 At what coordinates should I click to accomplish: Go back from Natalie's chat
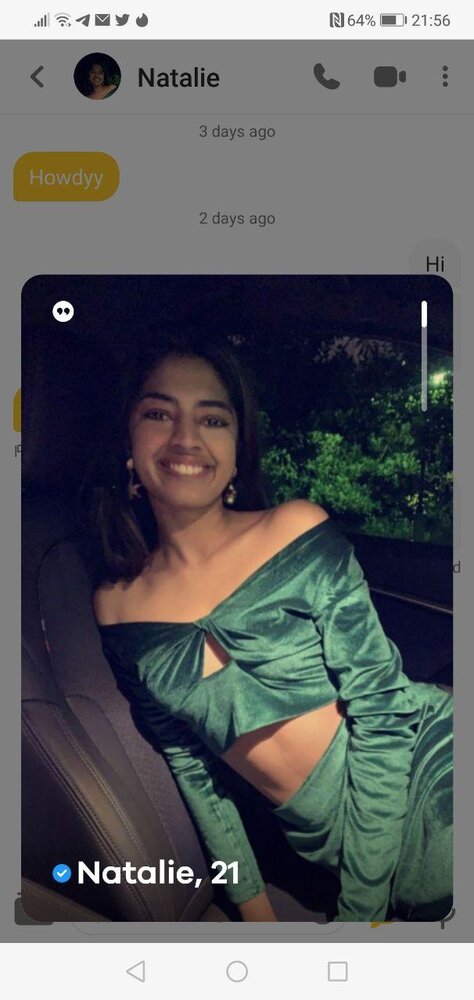point(38,77)
